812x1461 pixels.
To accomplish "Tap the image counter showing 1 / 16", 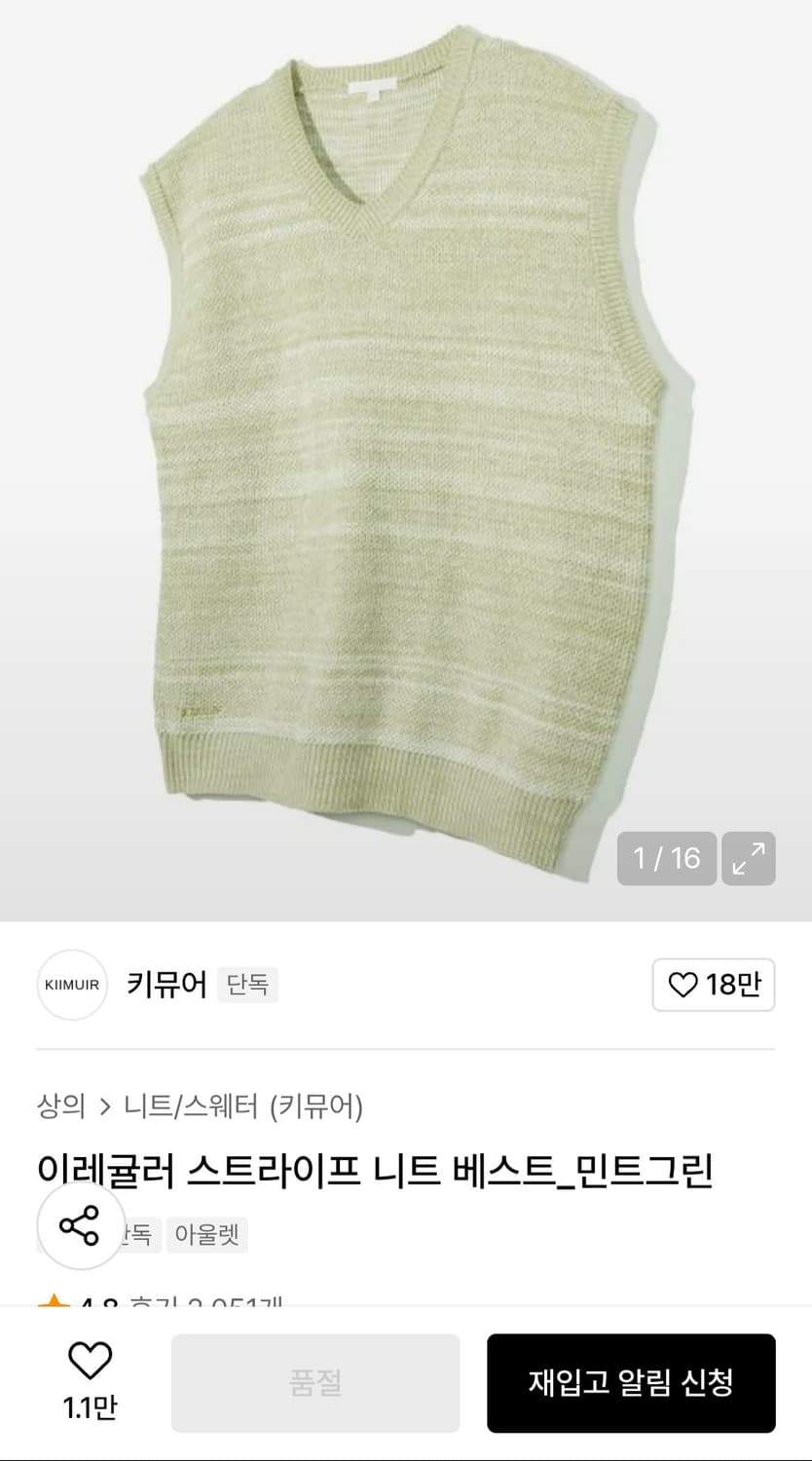I will pos(666,859).
